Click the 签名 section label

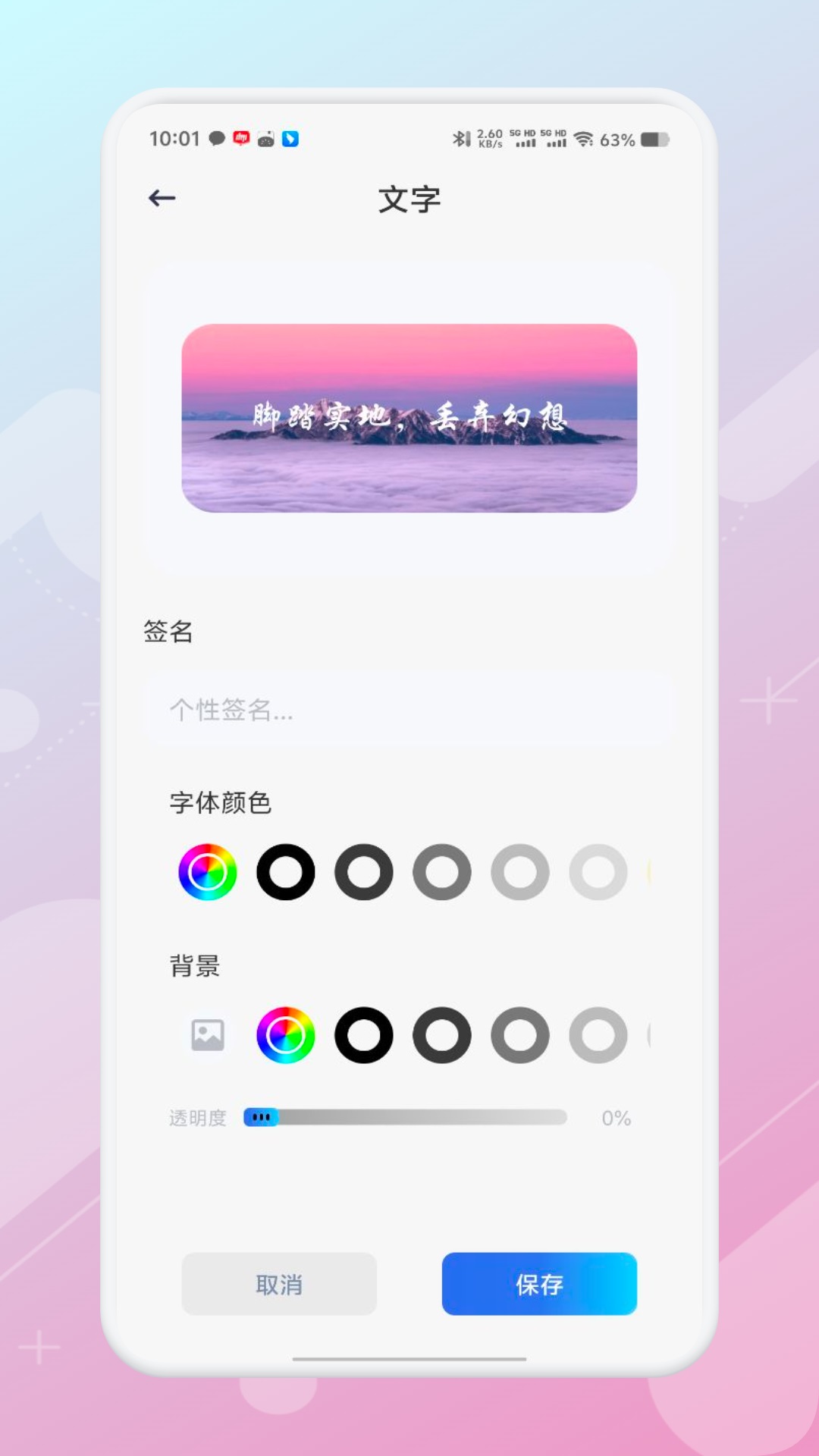point(166,630)
